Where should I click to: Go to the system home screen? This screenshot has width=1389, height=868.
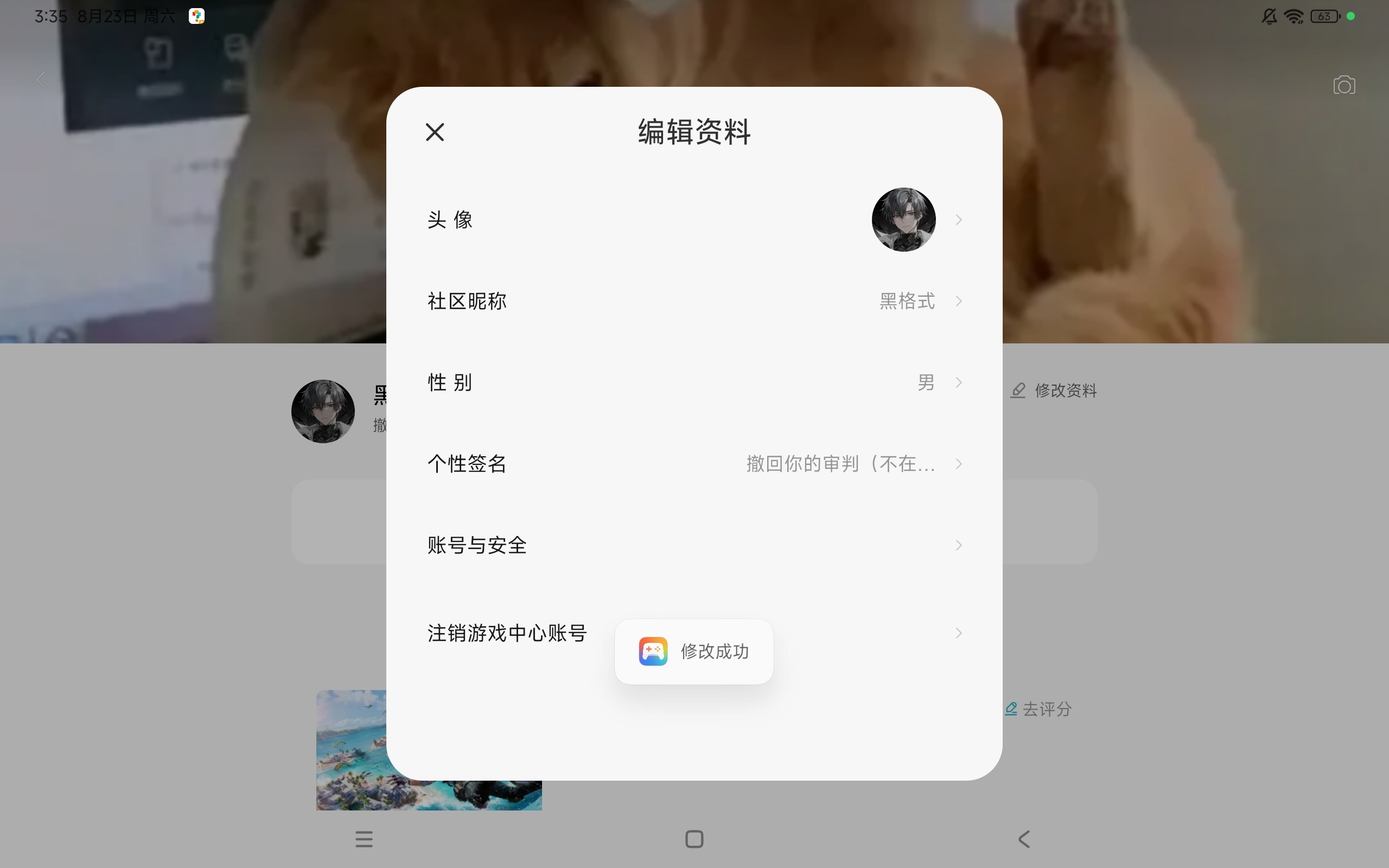click(x=694, y=839)
